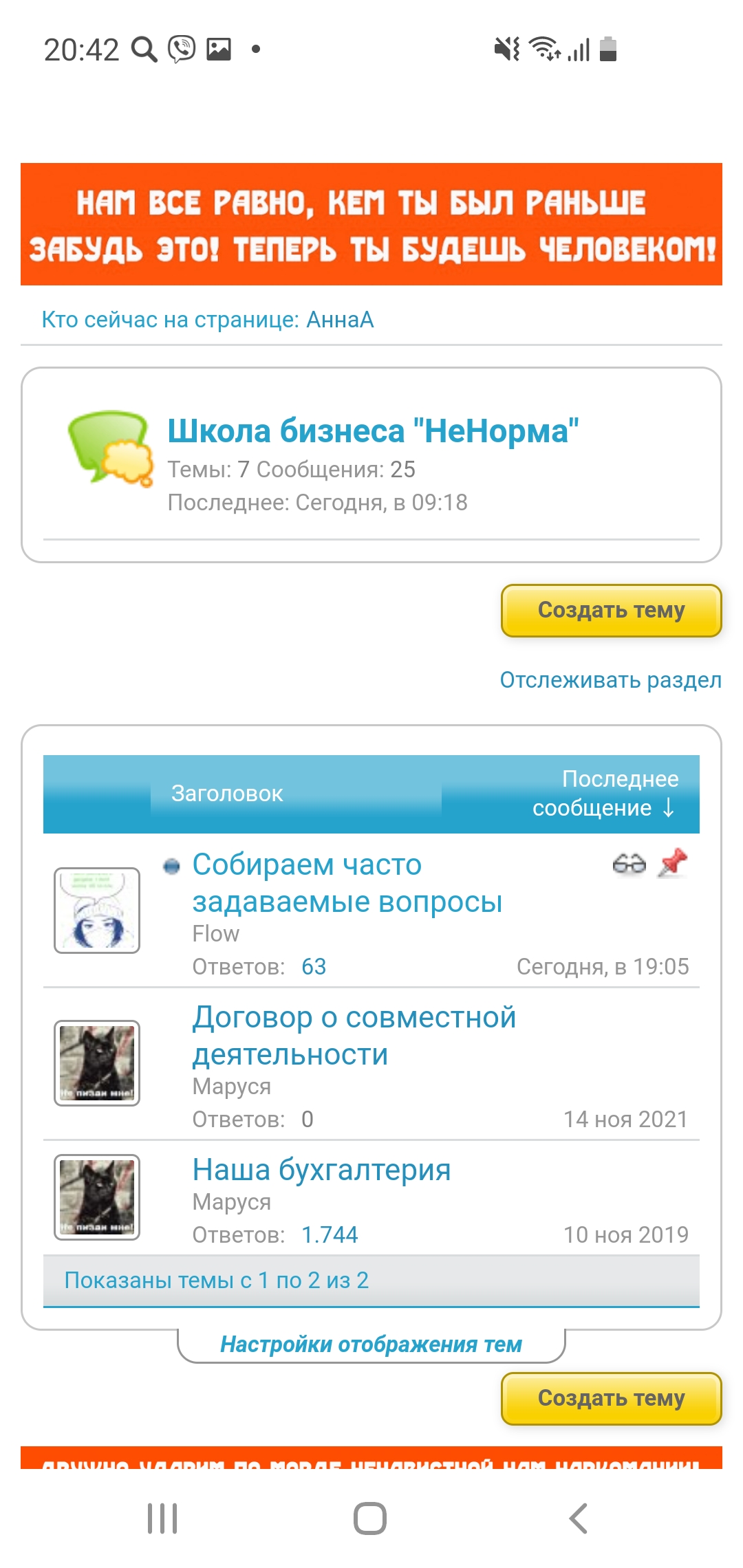
Task: Sort topics by the Заголовок column
Action: coord(227,794)
